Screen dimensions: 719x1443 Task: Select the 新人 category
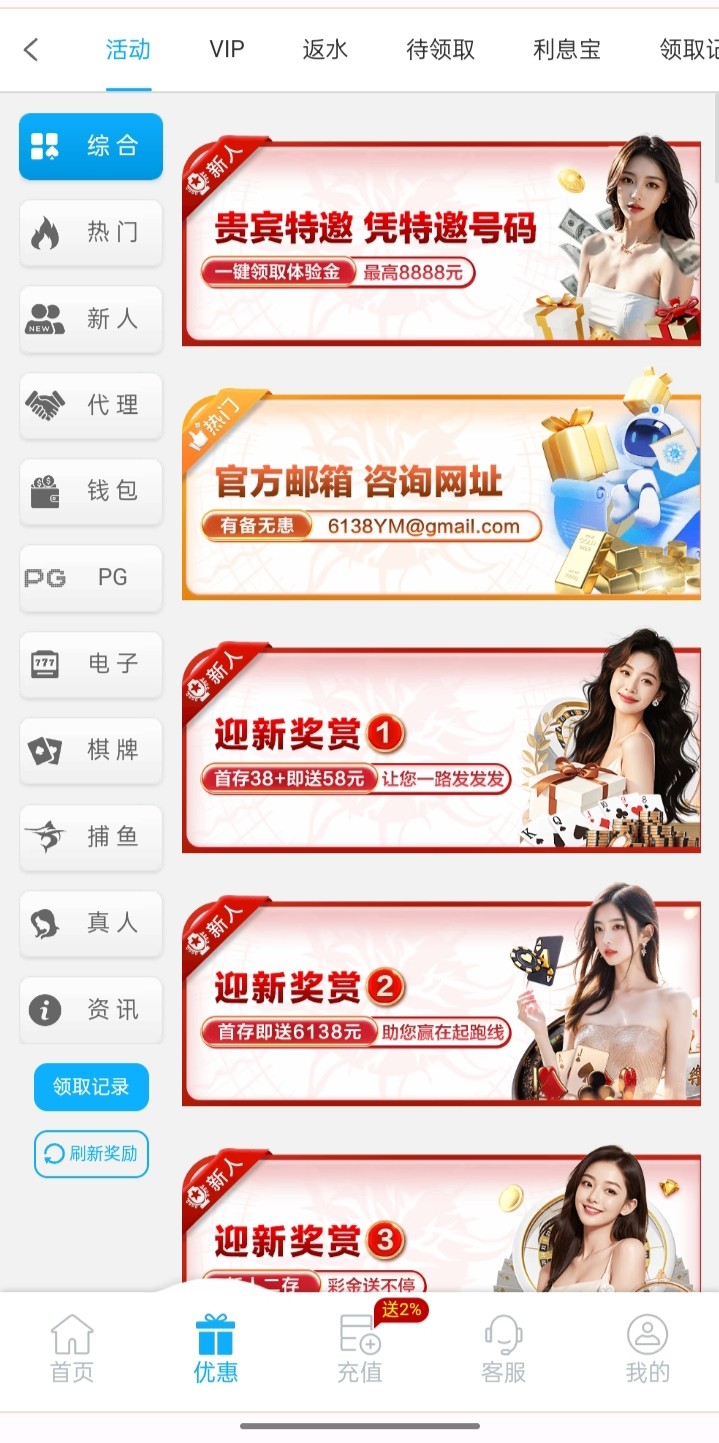coord(91,319)
